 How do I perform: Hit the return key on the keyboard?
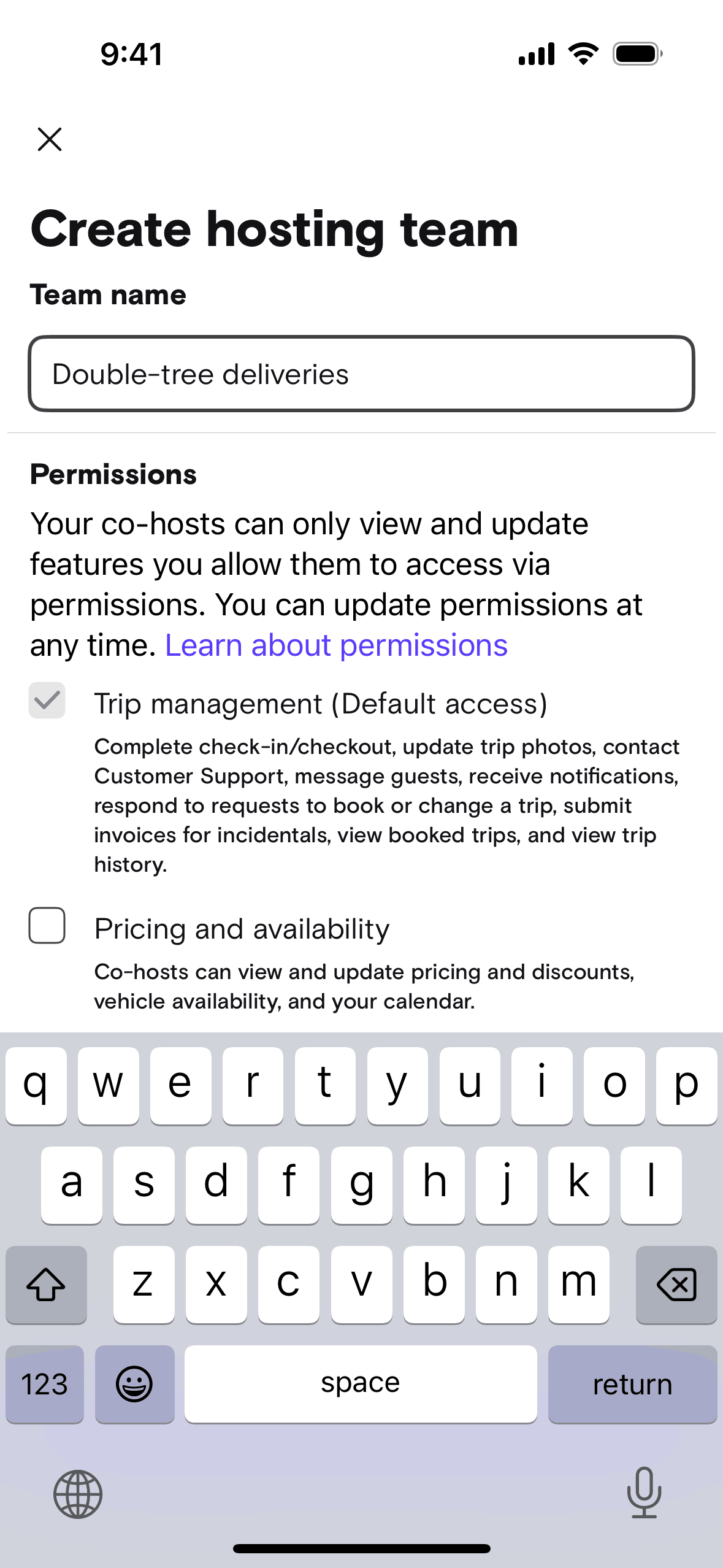click(x=632, y=1384)
